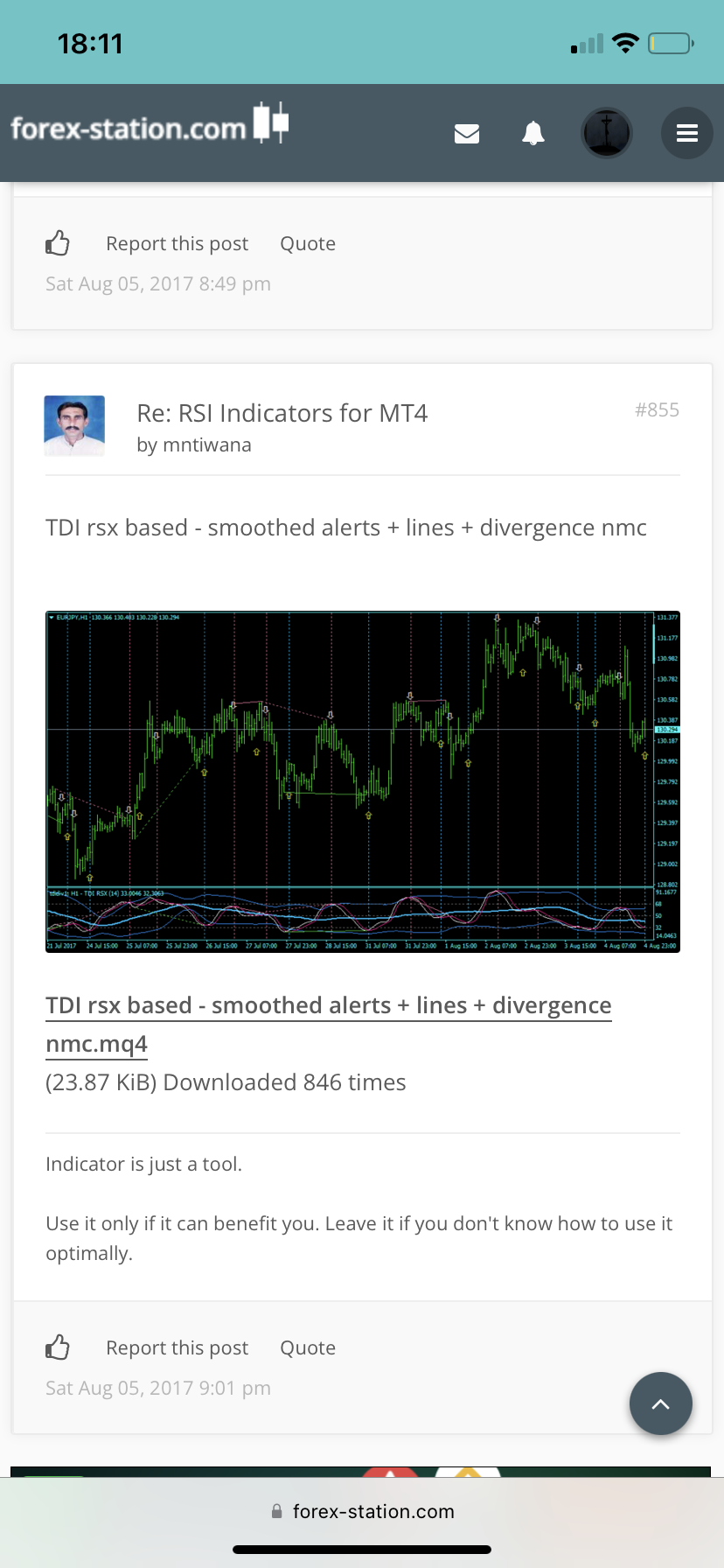
Task: Open the forex-station.com home logo
Action: point(149,128)
